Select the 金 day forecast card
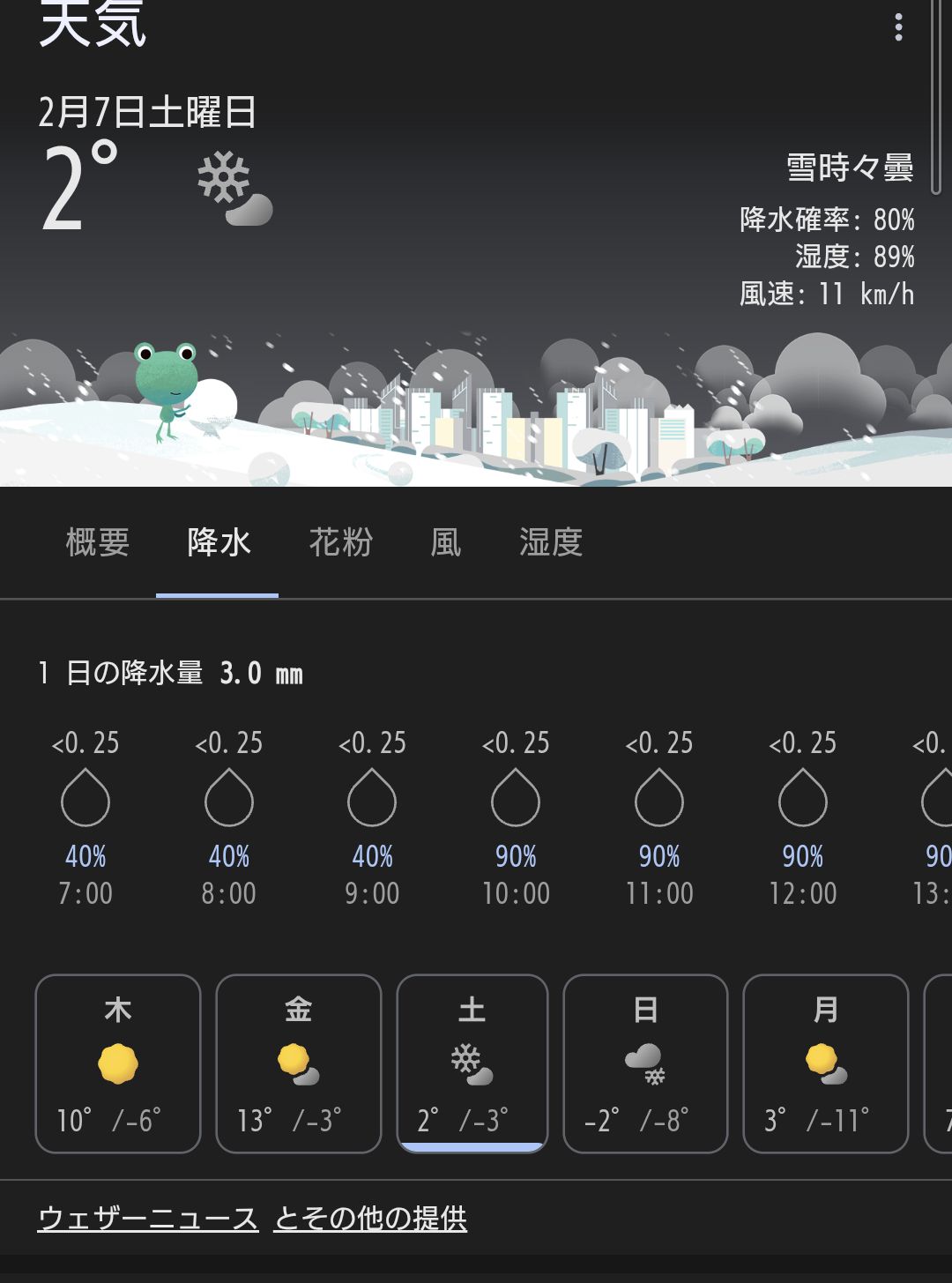Image resolution: width=952 pixels, height=1283 pixels. click(299, 1063)
